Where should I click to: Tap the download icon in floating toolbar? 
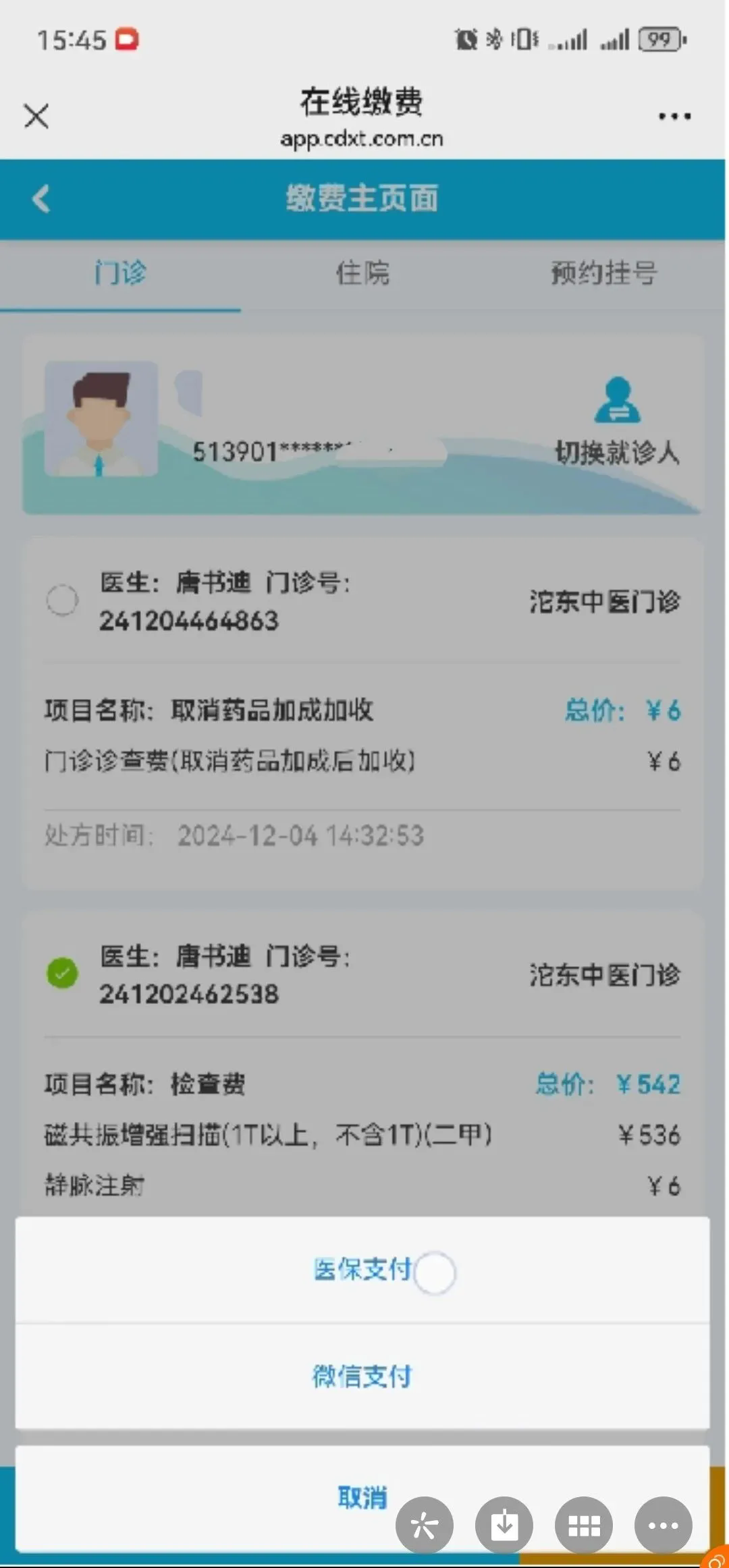tap(504, 1525)
